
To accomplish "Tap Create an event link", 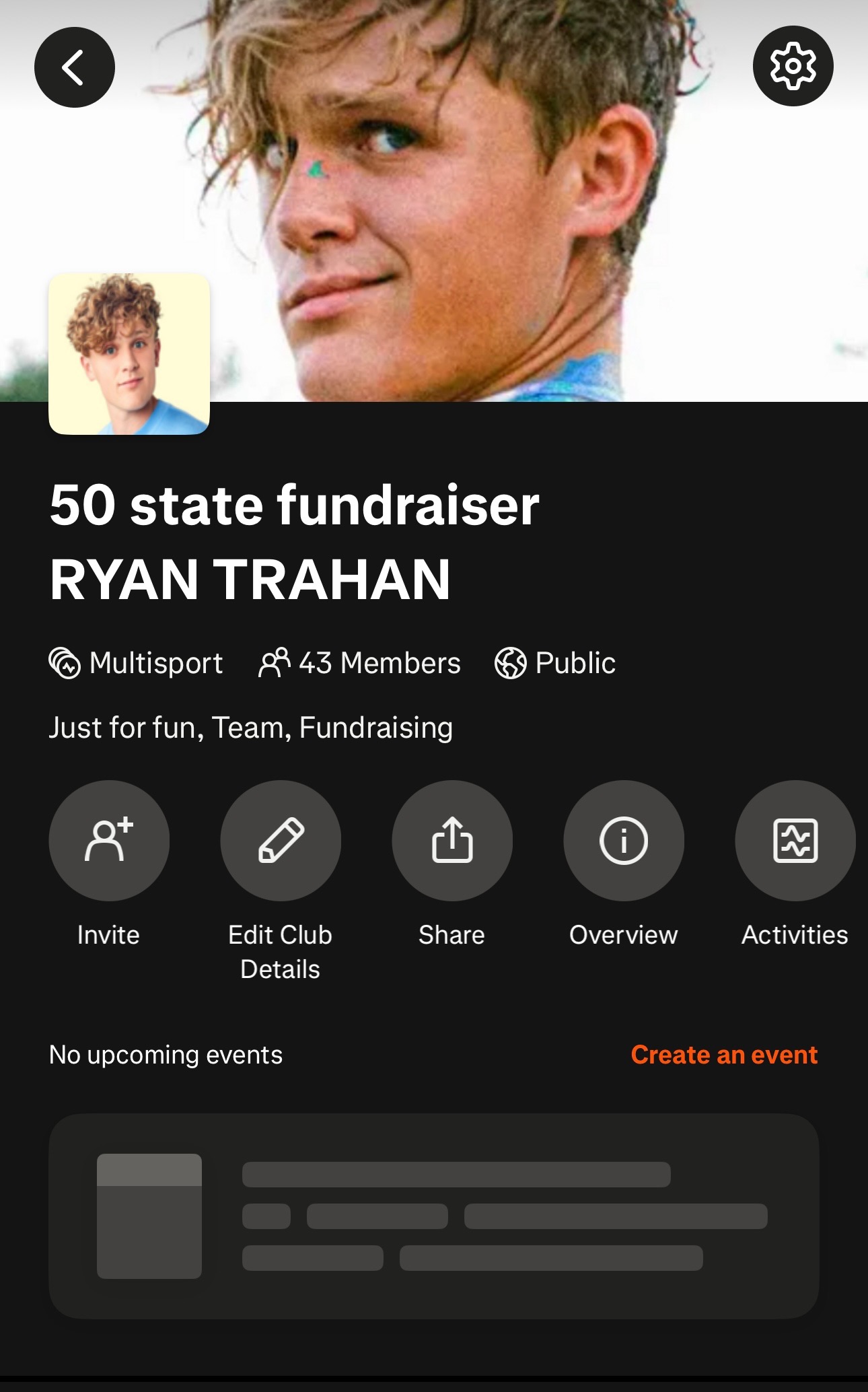I will click(x=724, y=1055).
